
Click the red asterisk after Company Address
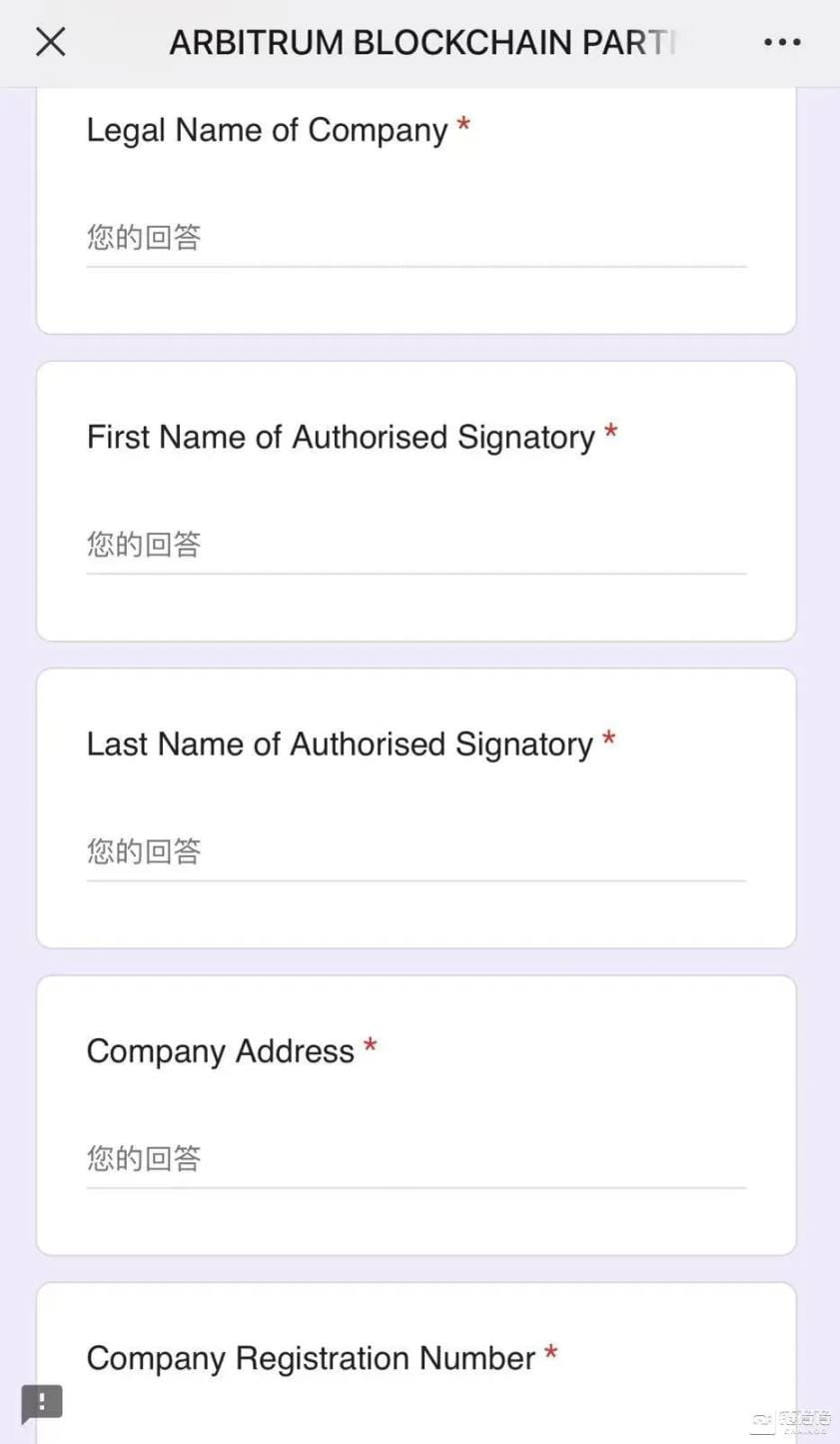coord(370,1044)
